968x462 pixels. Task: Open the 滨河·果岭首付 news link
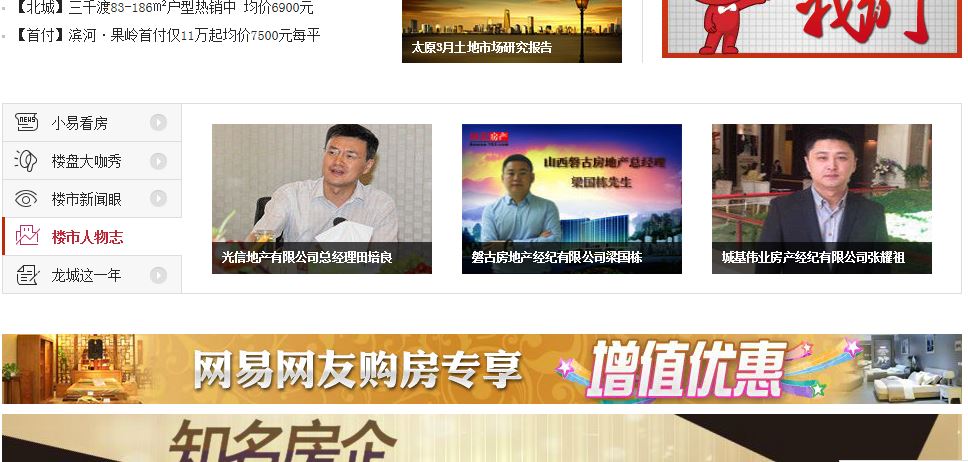point(170,35)
